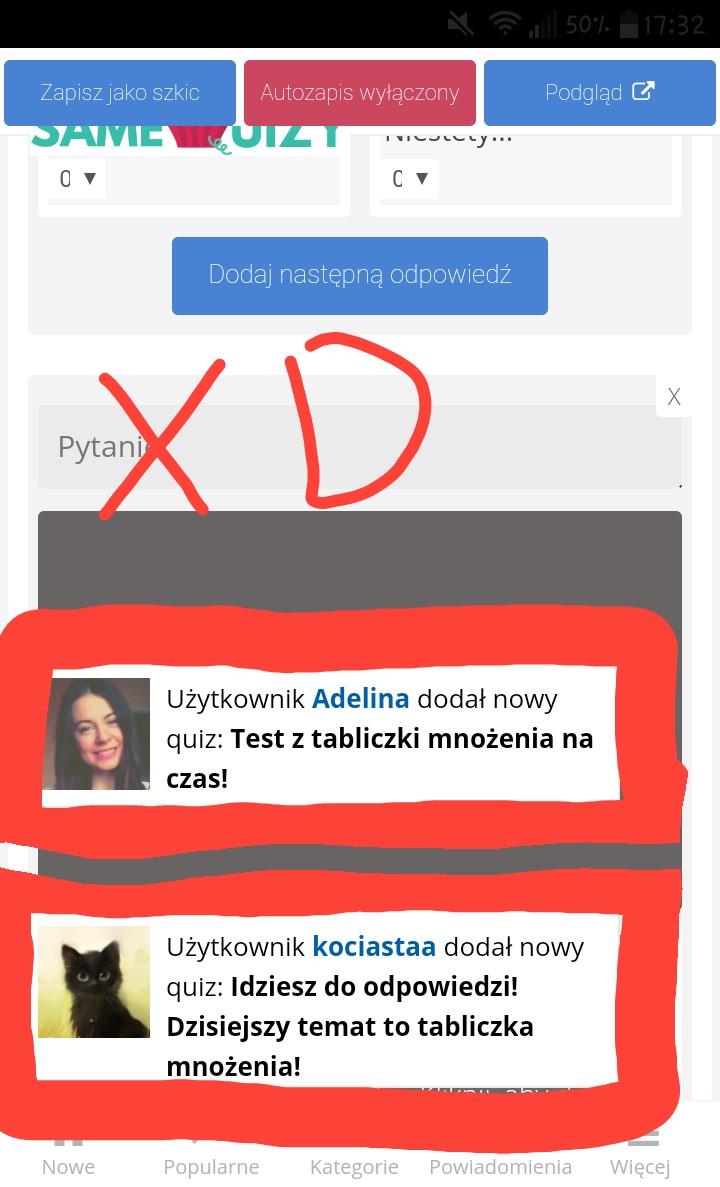This screenshot has width=720, height=1187.
Task: Open points dropdown under the Niestety answer
Action: pos(409,179)
